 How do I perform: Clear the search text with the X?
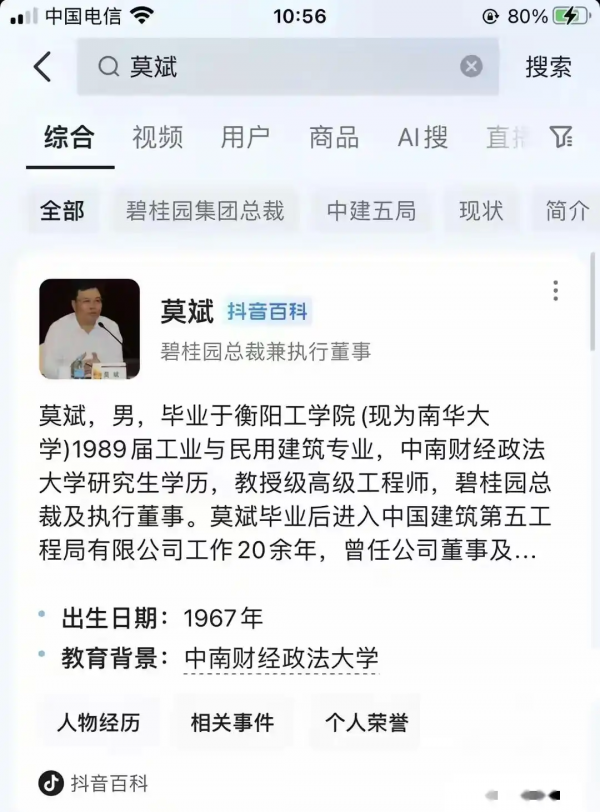point(471,67)
